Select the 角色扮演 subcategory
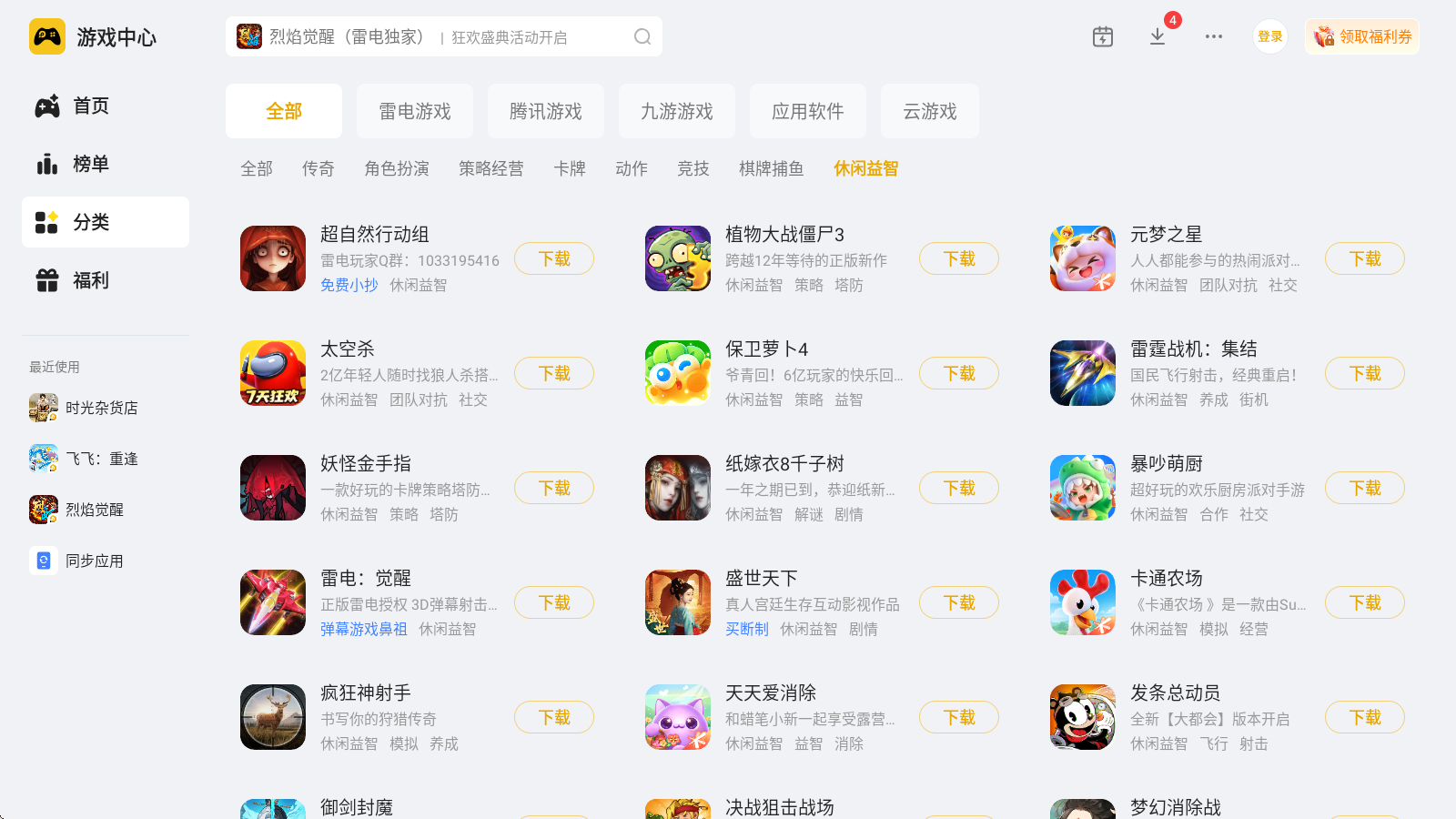Screen dimensions: 1456x819 (x=397, y=168)
